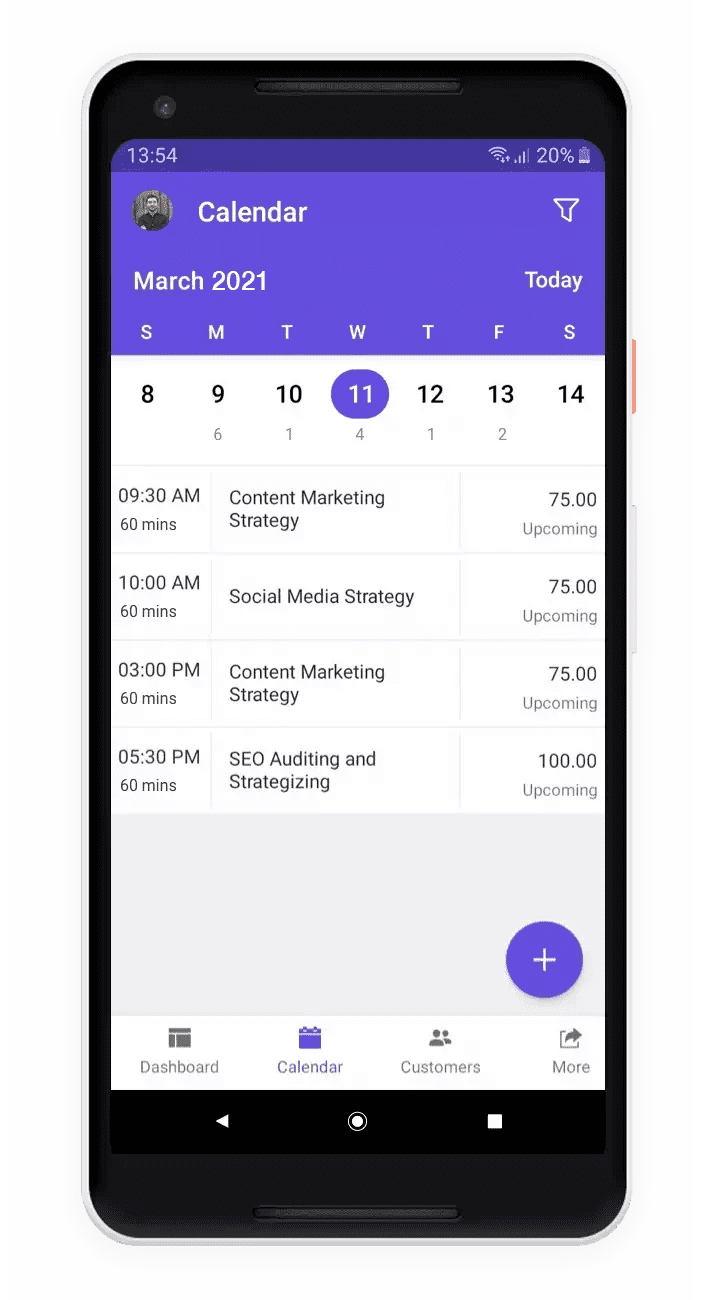The image size is (714, 1300).
Task: Tap the system back button
Action: 222,1121
